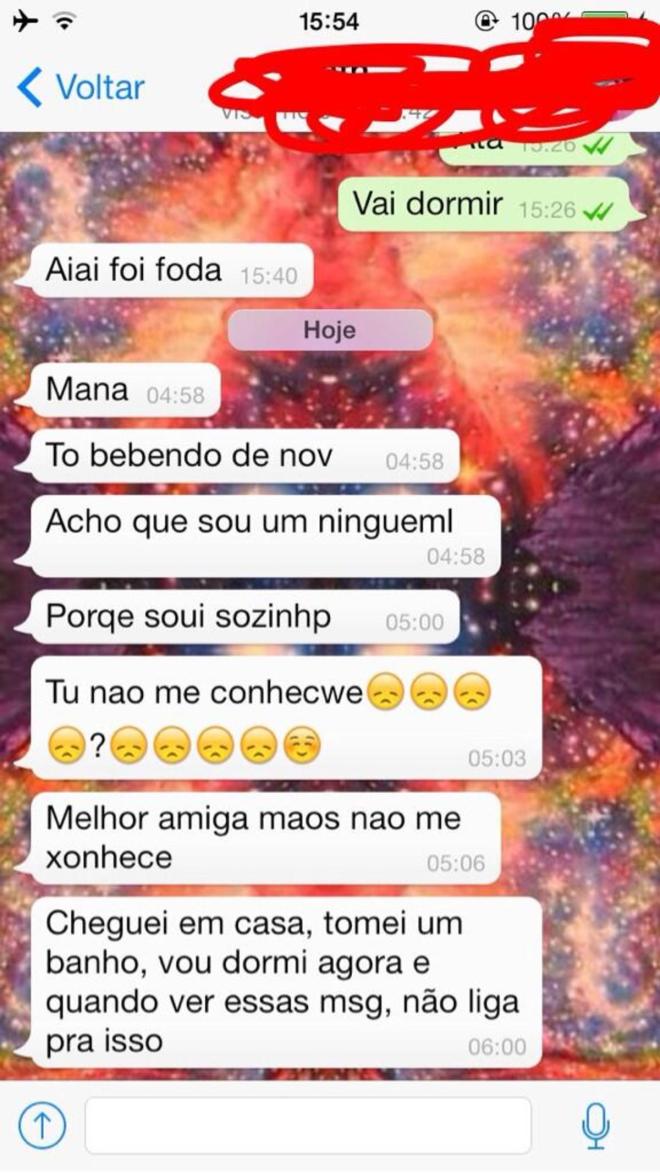Go back using the Voltar button
This screenshot has height=1173, width=660.
(x=82, y=88)
